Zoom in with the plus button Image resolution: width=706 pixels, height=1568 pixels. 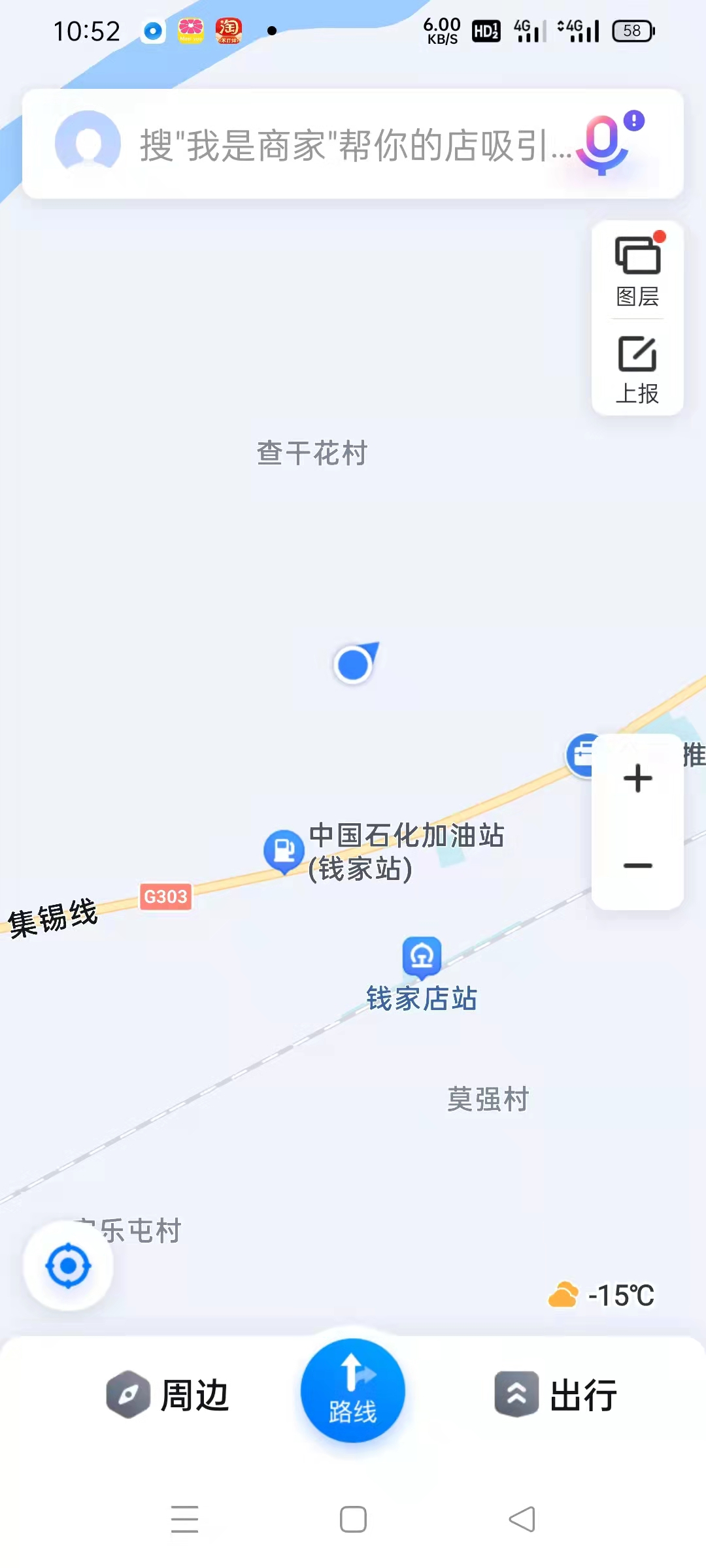pyautogui.click(x=637, y=778)
